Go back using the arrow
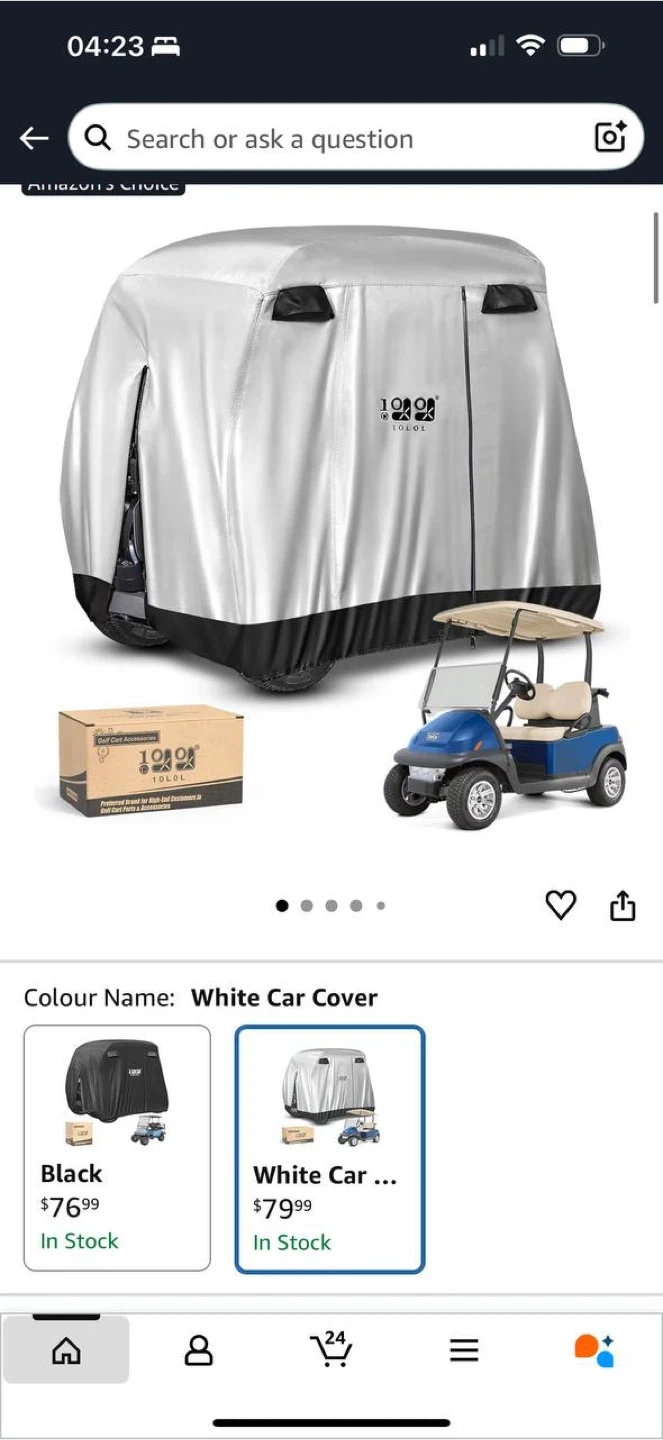Image resolution: width=663 pixels, height=1440 pixels. coord(34,138)
